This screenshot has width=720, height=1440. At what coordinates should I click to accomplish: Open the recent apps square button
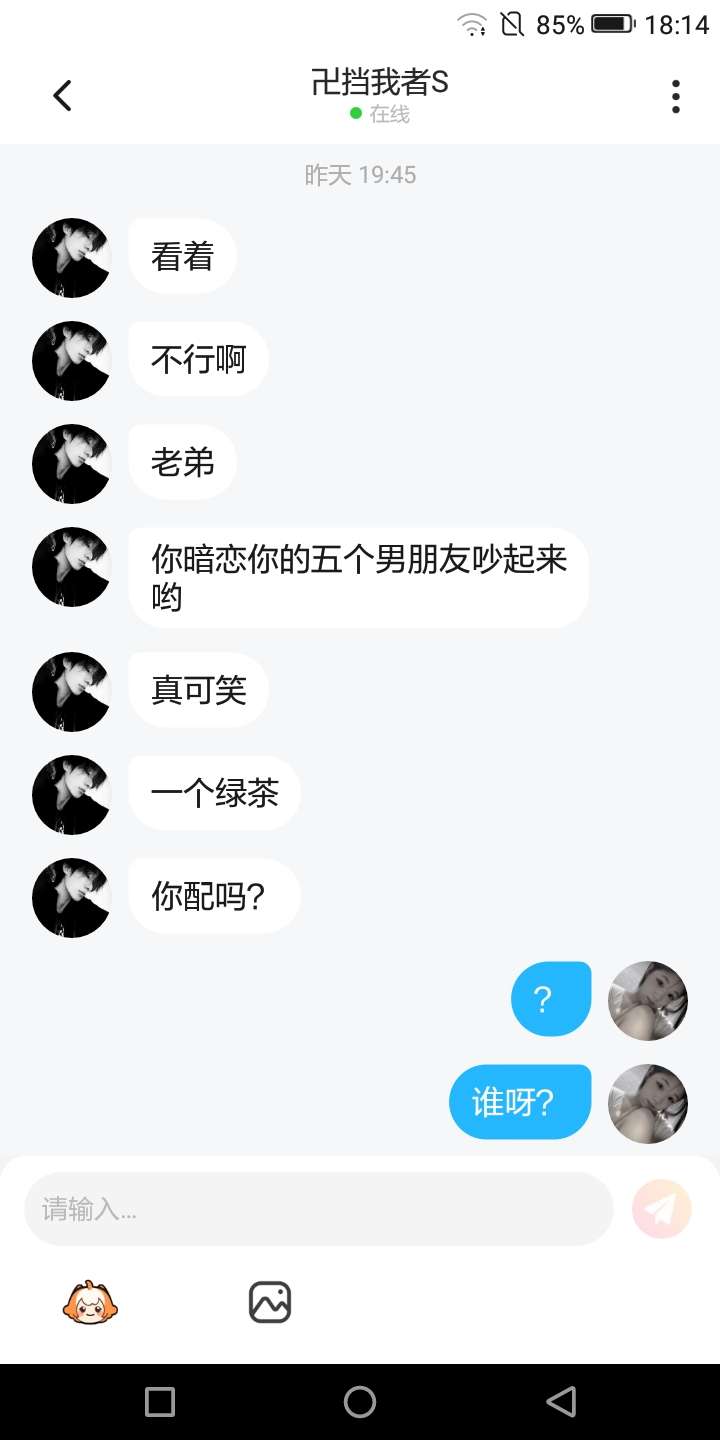pyautogui.click(x=160, y=1402)
